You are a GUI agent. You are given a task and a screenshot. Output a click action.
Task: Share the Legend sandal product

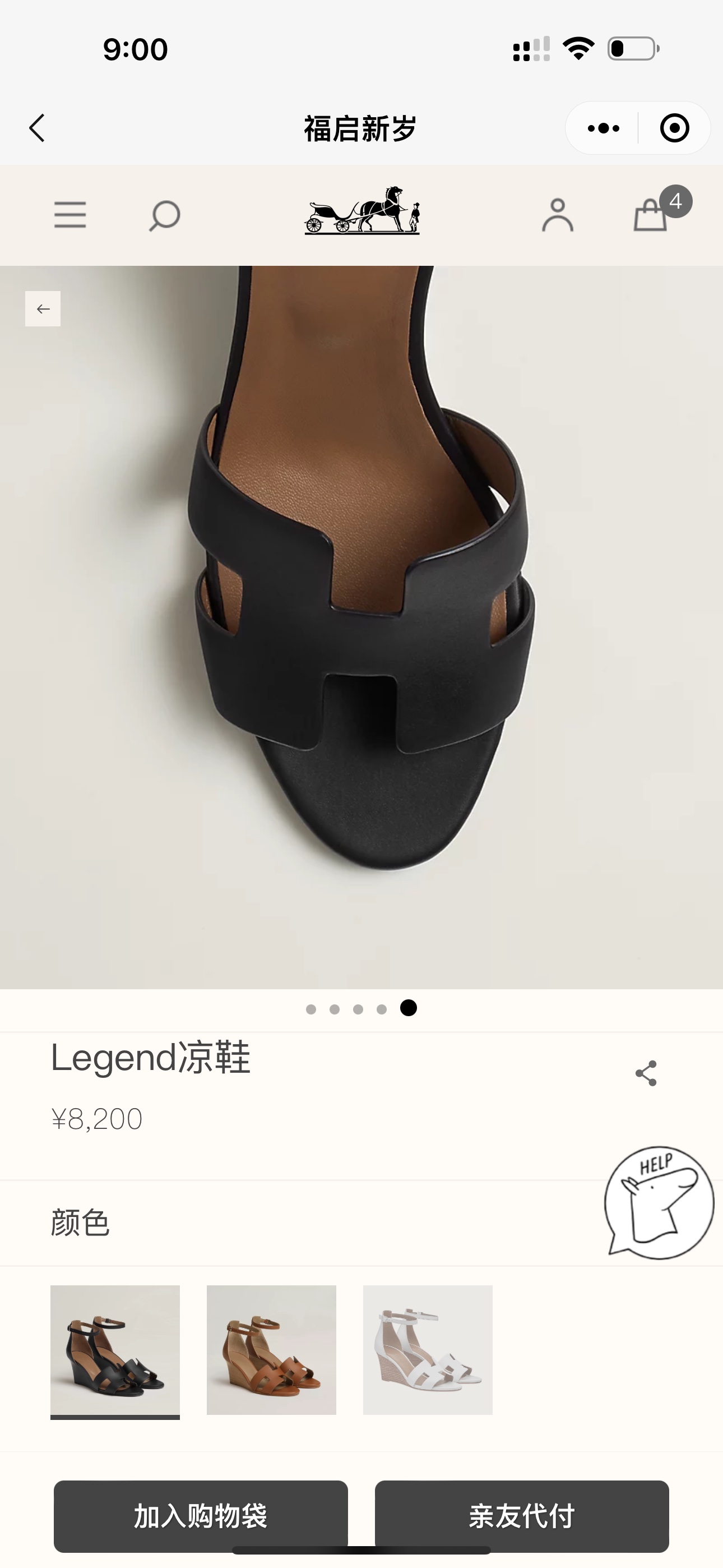click(x=646, y=1073)
